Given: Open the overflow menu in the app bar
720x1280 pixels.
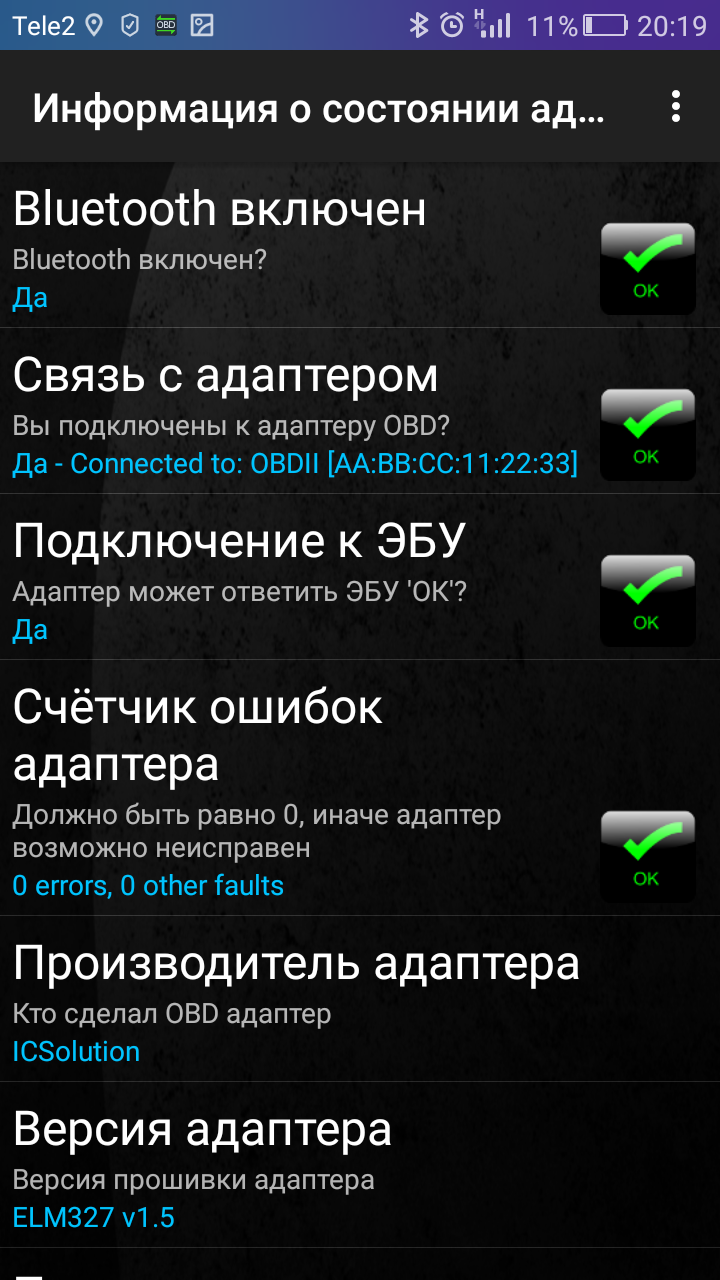Looking at the screenshot, I should (x=676, y=107).
